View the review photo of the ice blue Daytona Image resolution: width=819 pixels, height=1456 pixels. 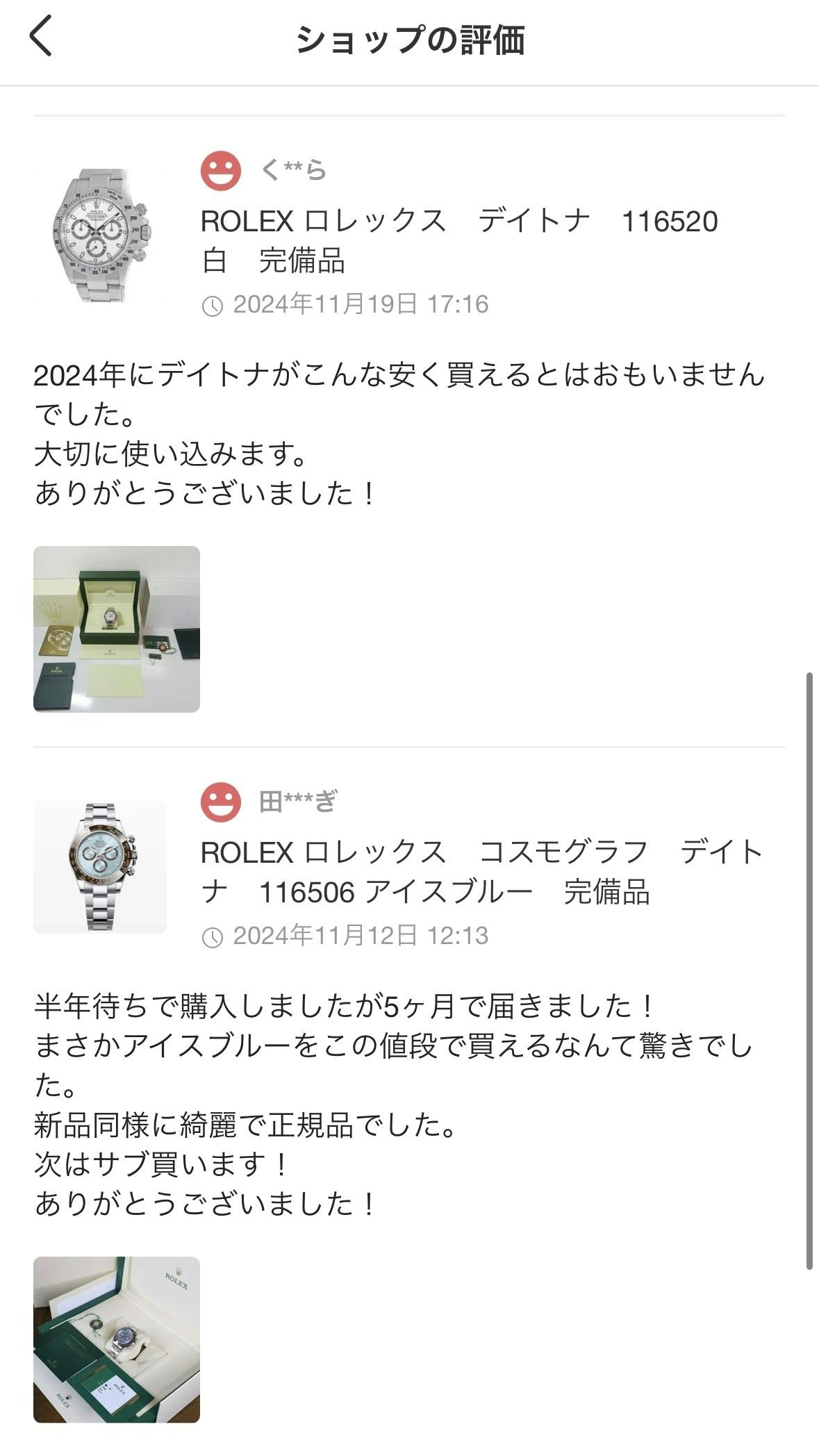point(117,1339)
